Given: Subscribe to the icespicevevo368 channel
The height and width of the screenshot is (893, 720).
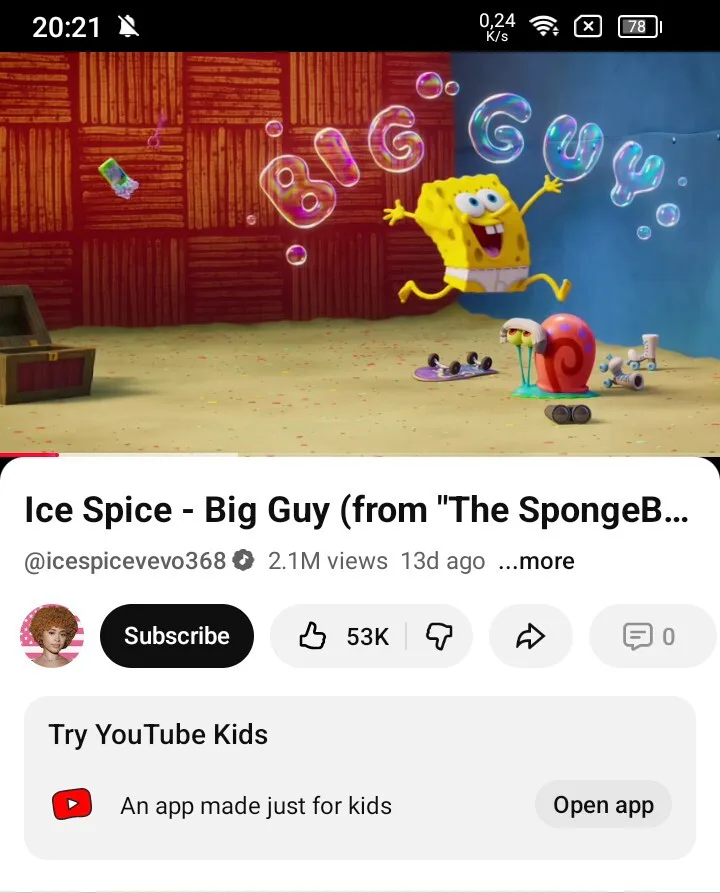Looking at the screenshot, I should (177, 636).
